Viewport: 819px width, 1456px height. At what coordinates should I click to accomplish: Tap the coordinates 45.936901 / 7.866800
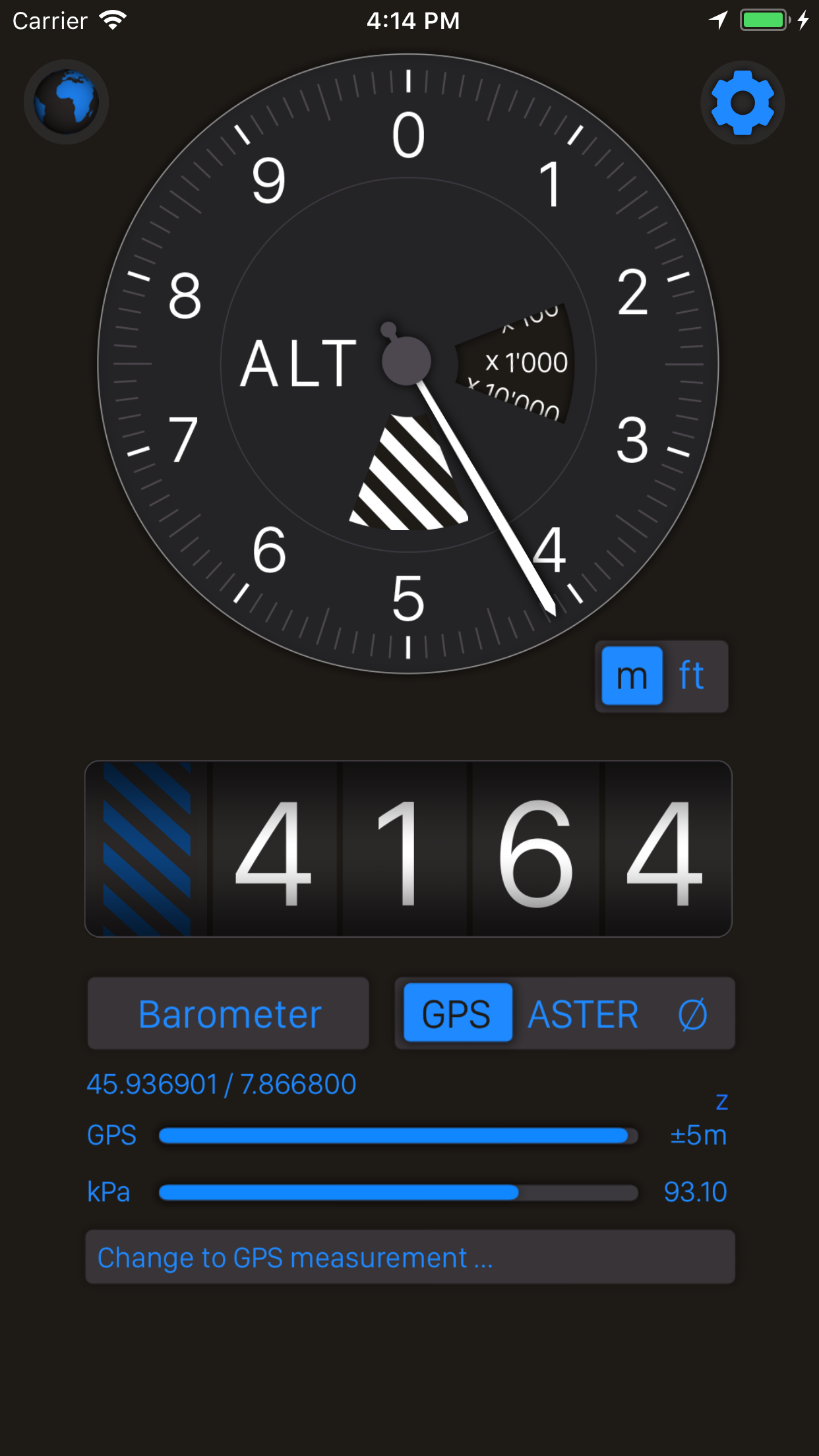(222, 1083)
